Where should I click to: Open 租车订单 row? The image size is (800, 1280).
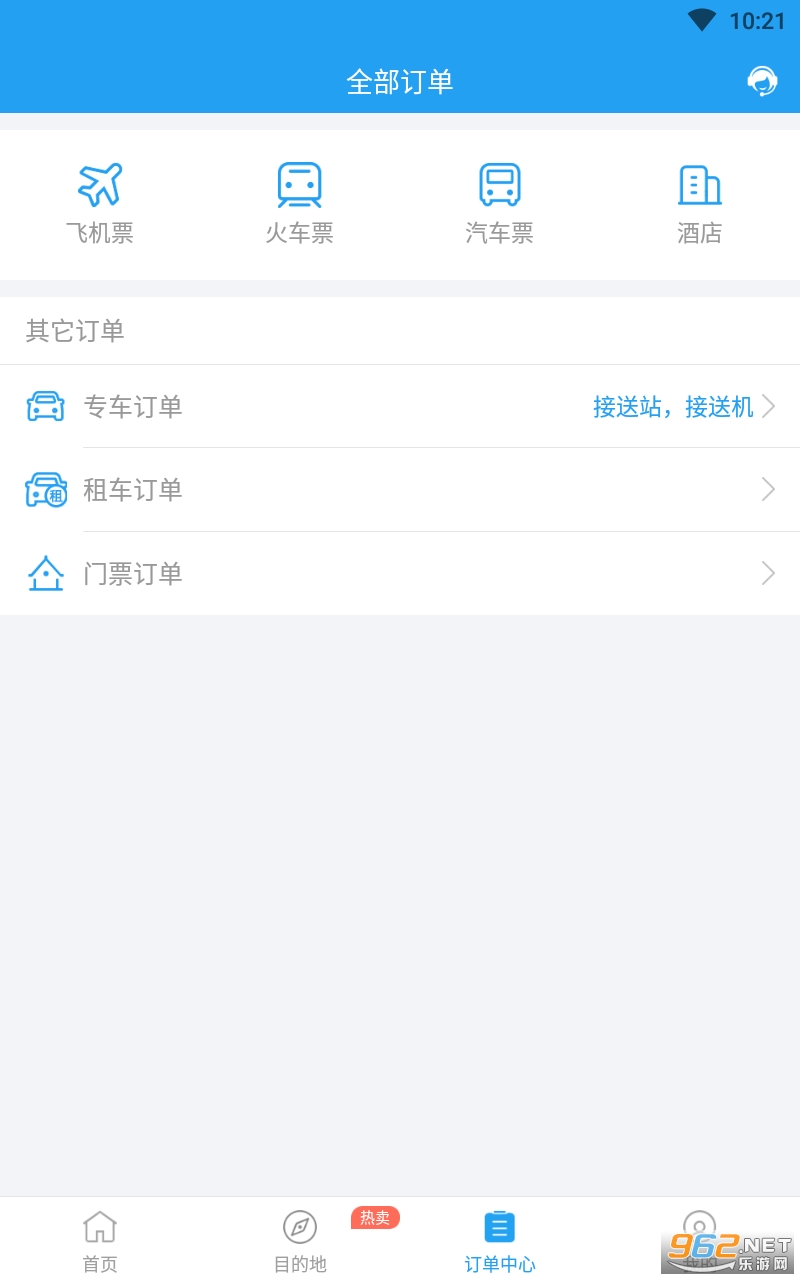(400, 490)
